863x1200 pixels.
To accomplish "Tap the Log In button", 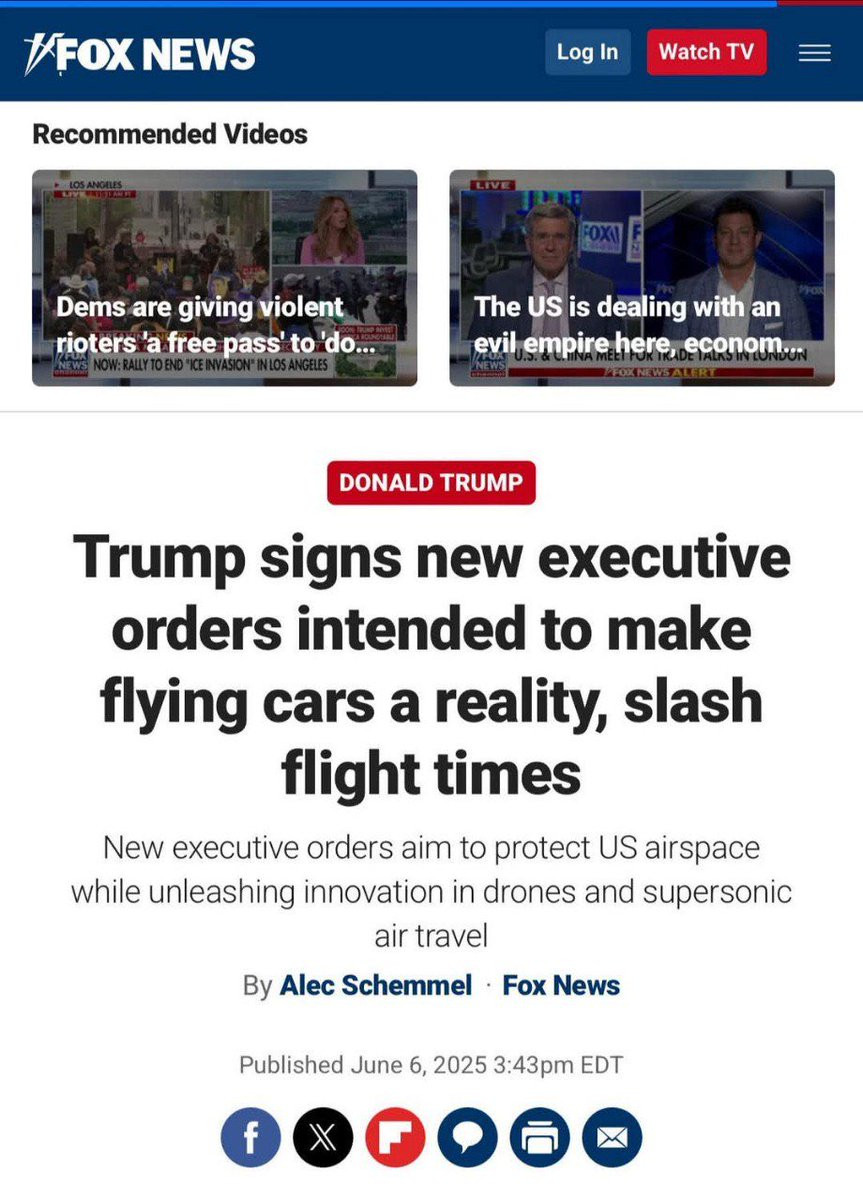I will click(x=587, y=52).
